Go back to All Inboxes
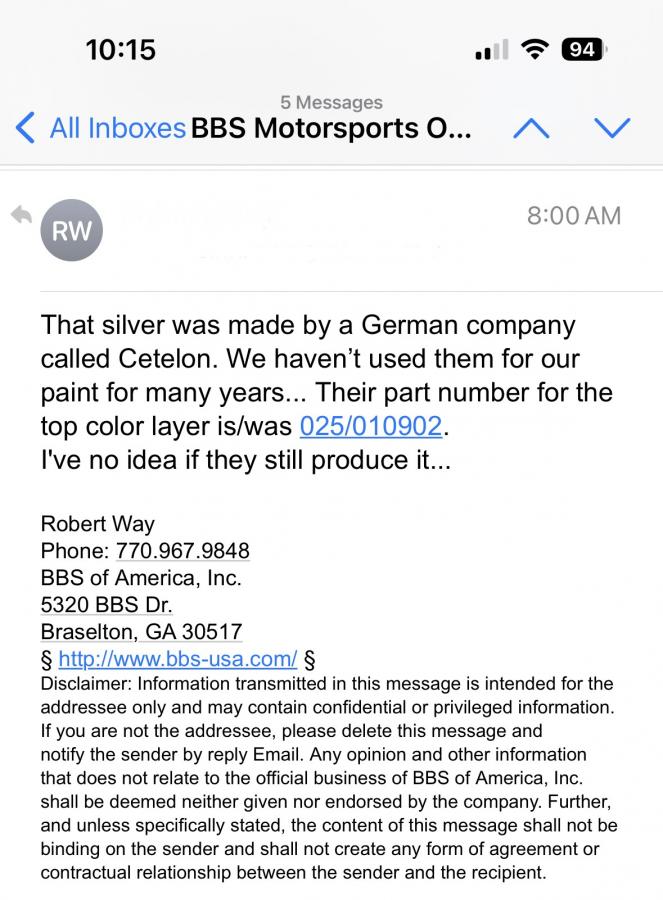663x900 pixels. tap(100, 128)
